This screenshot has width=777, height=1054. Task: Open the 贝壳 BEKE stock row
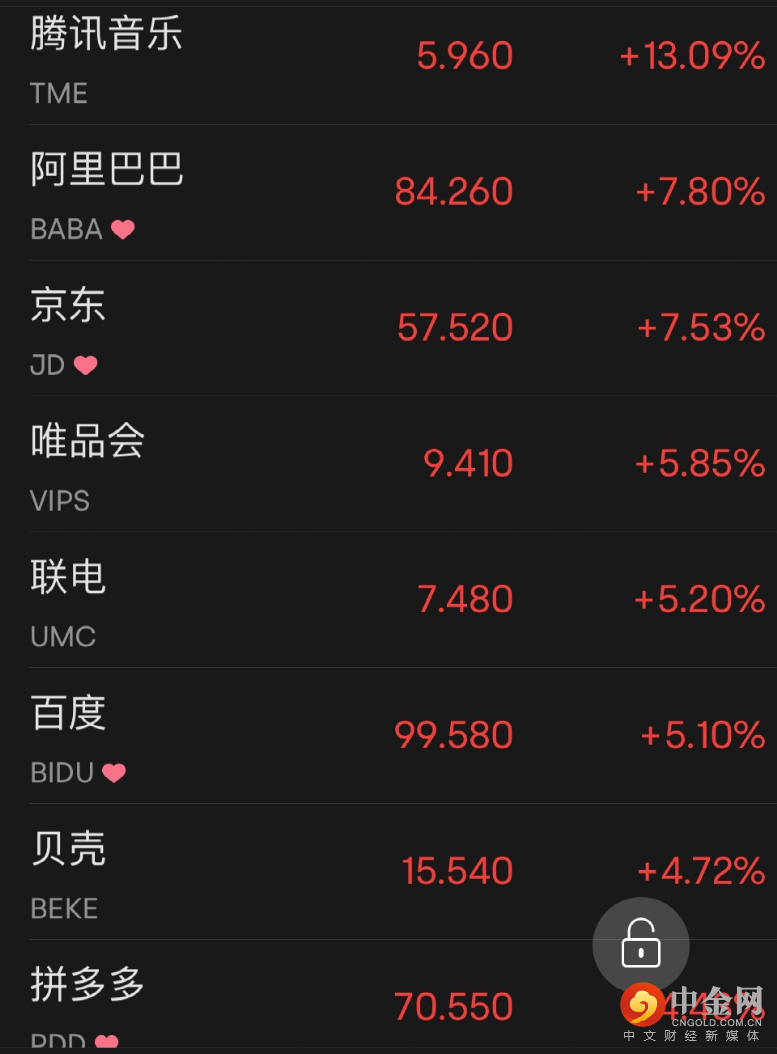tap(388, 873)
